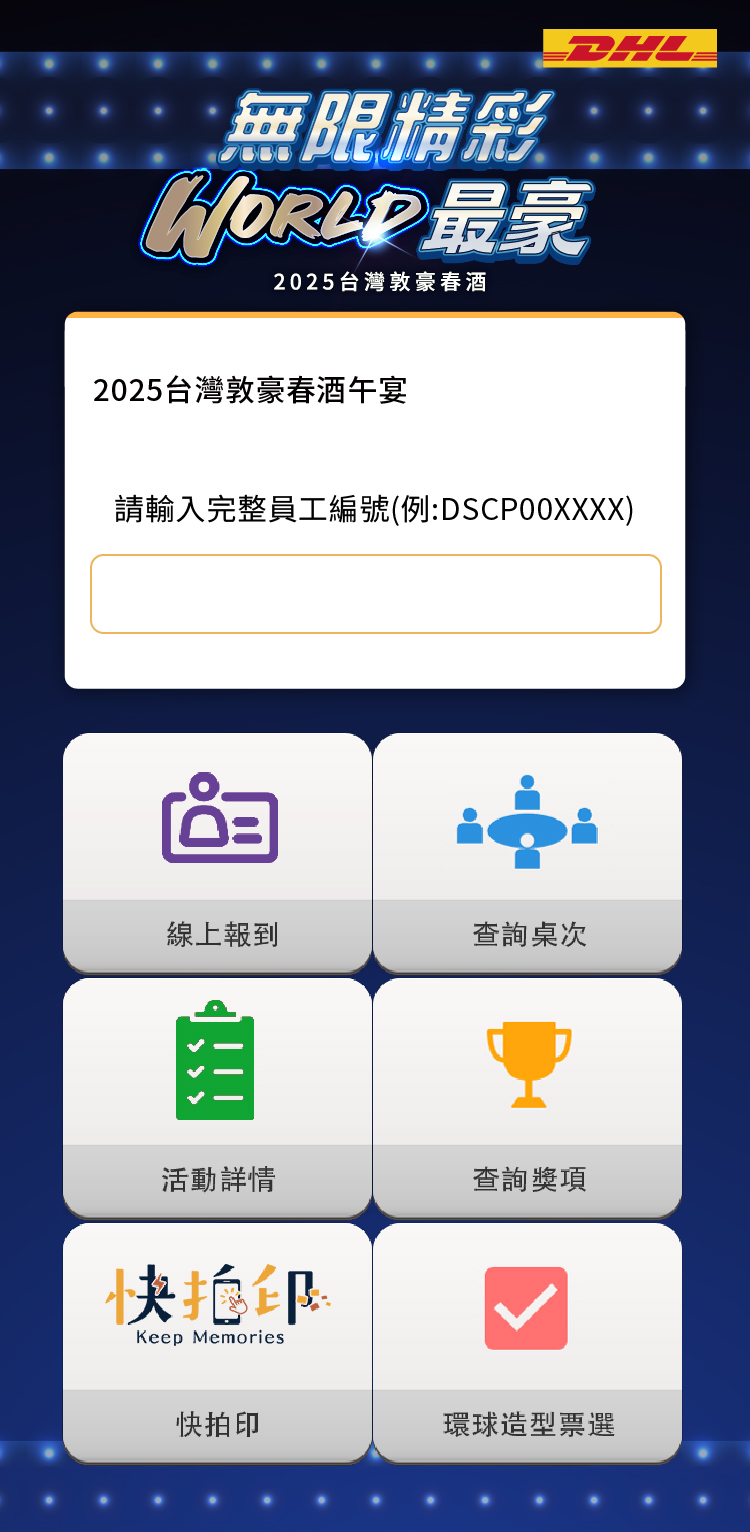The width and height of the screenshot is (750, 1532).
Task: Open 查詢桌次 table lookup
Action: (527, 853)
